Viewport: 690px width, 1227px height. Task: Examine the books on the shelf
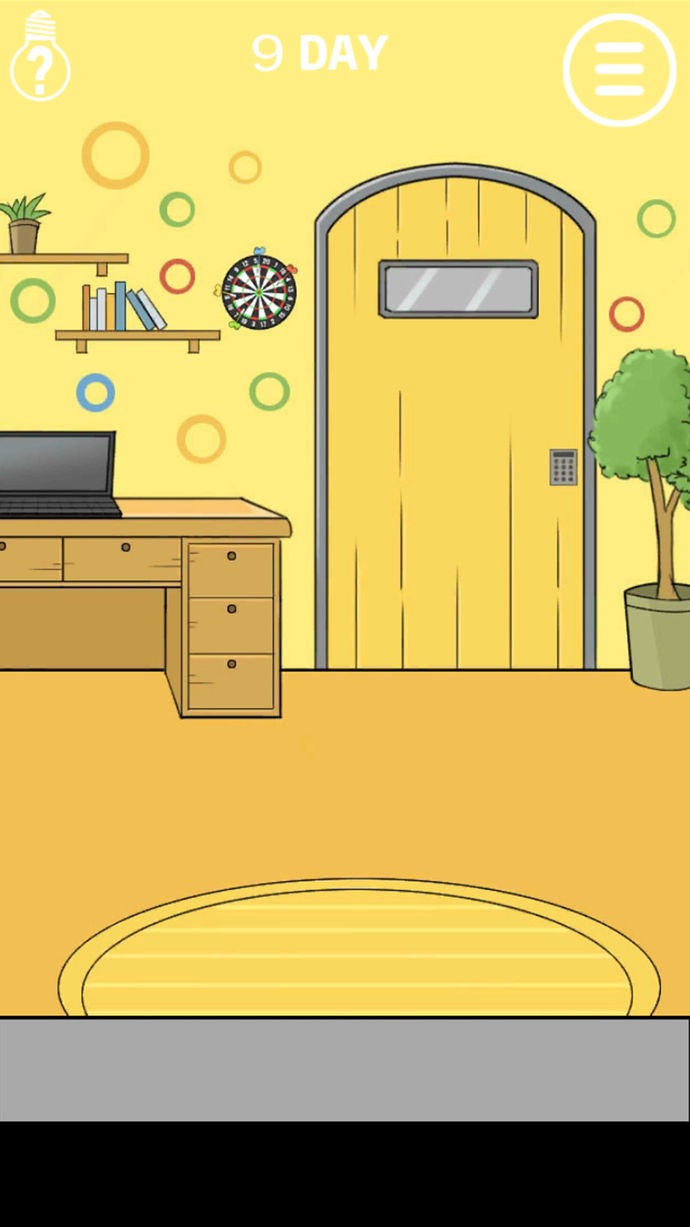pos(122,308)
